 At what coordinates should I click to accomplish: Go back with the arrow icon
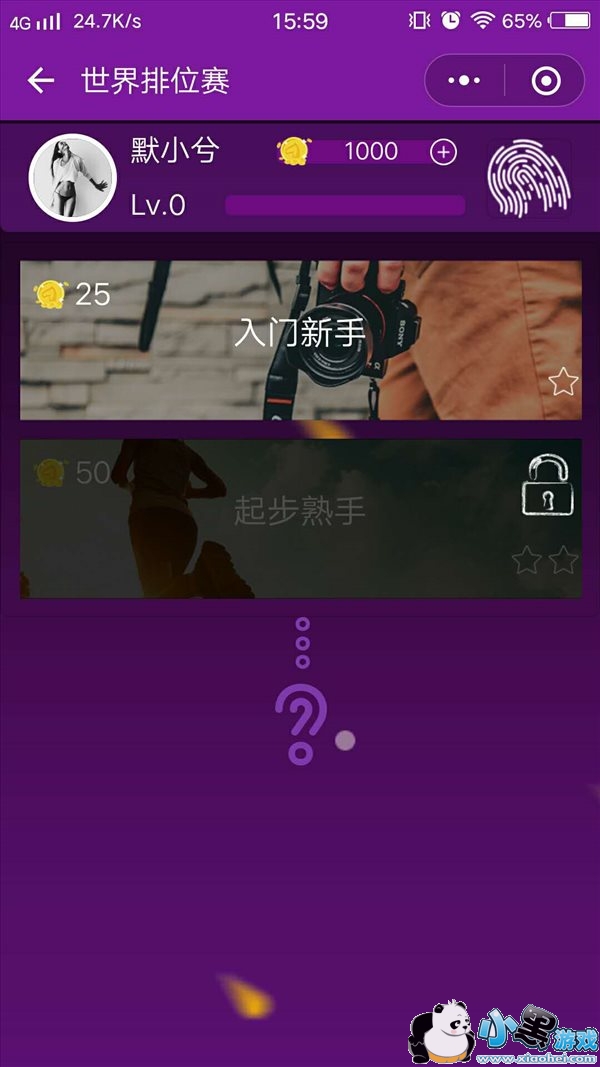[x=40, y=81]
